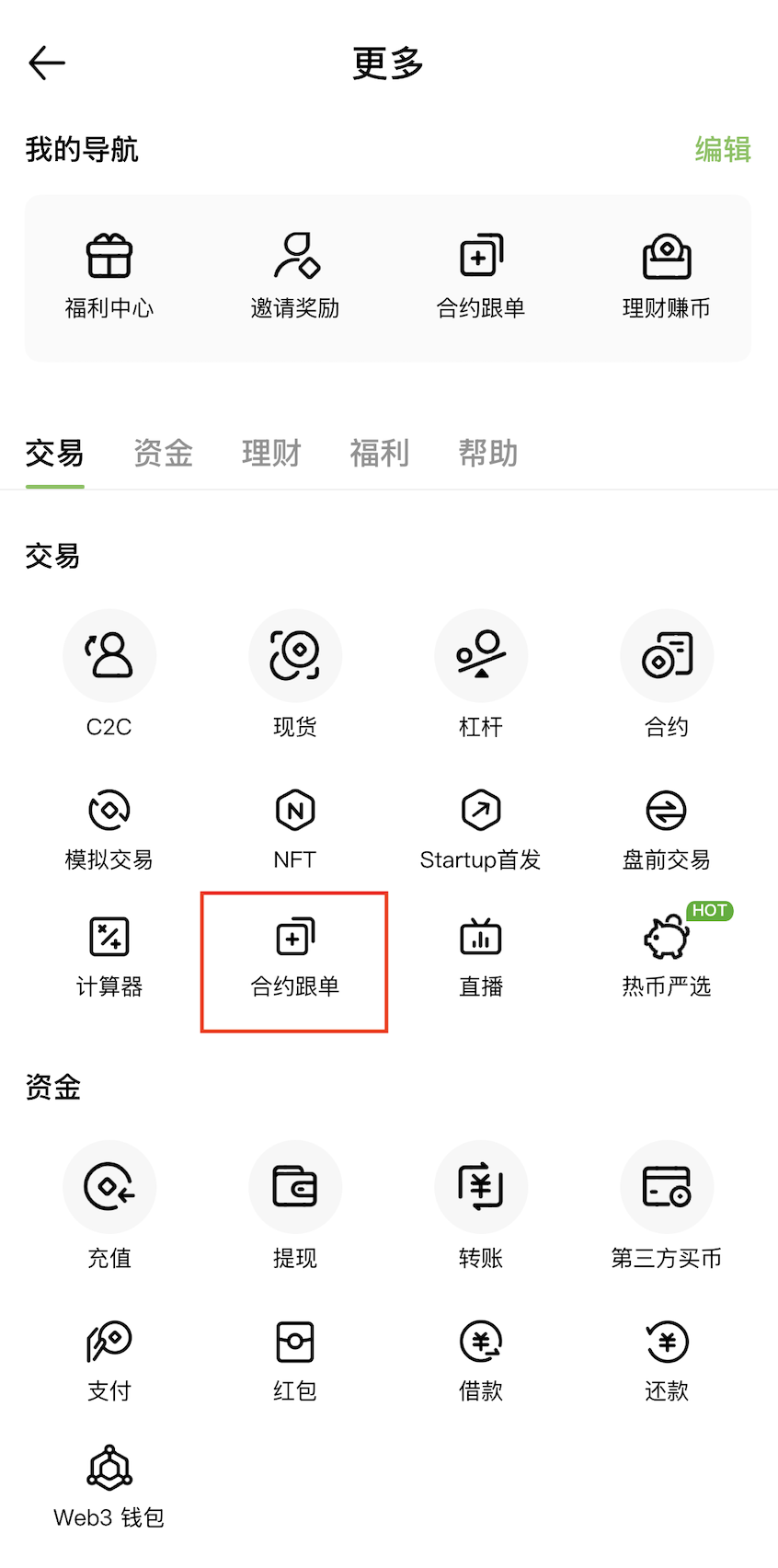This screenshot has height=1568, width=778.
Task: Open 热币严选 with the HOT badge
Action: click(667, 957)
